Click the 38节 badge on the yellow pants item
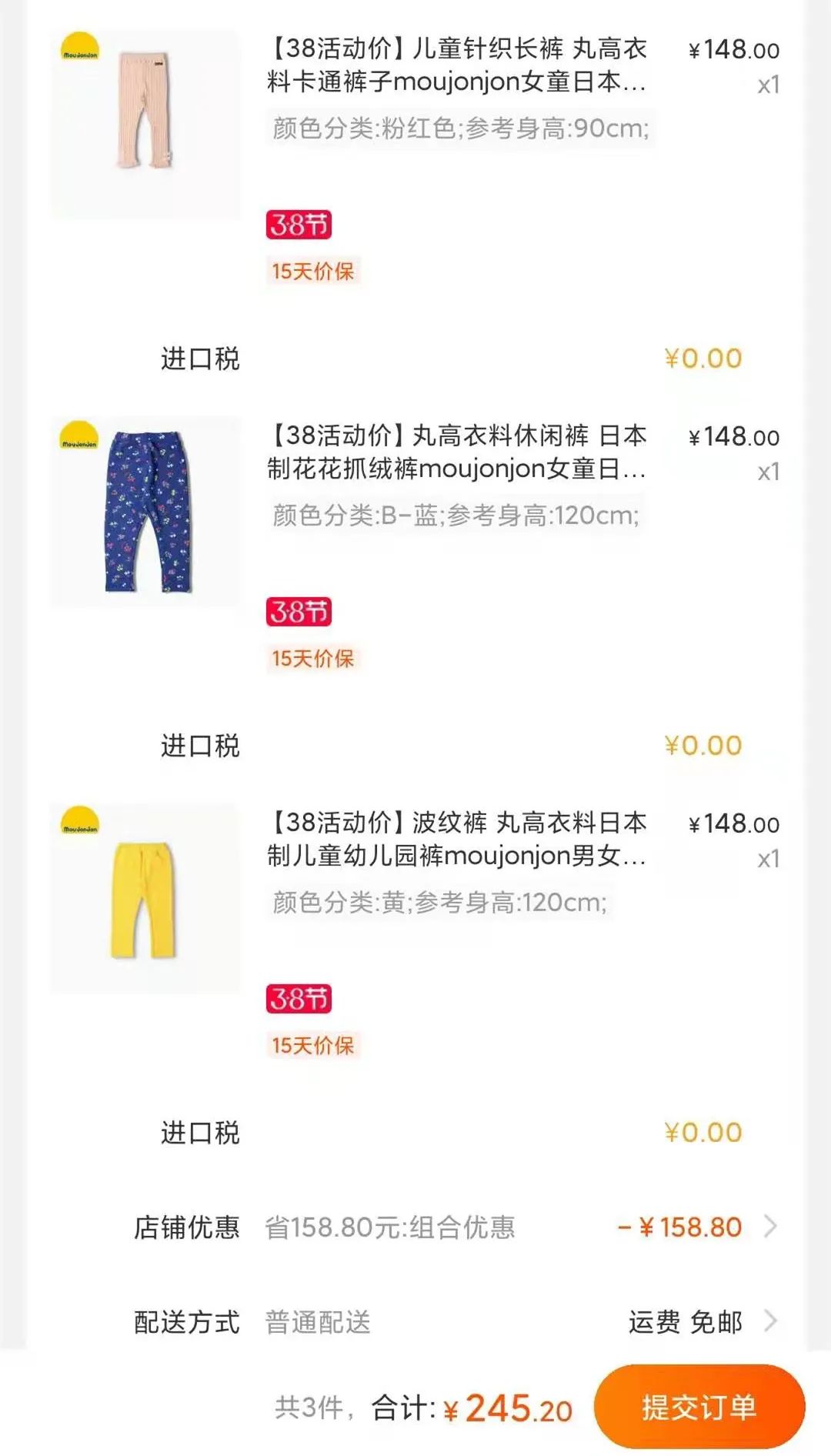 (x=299, y=997)
